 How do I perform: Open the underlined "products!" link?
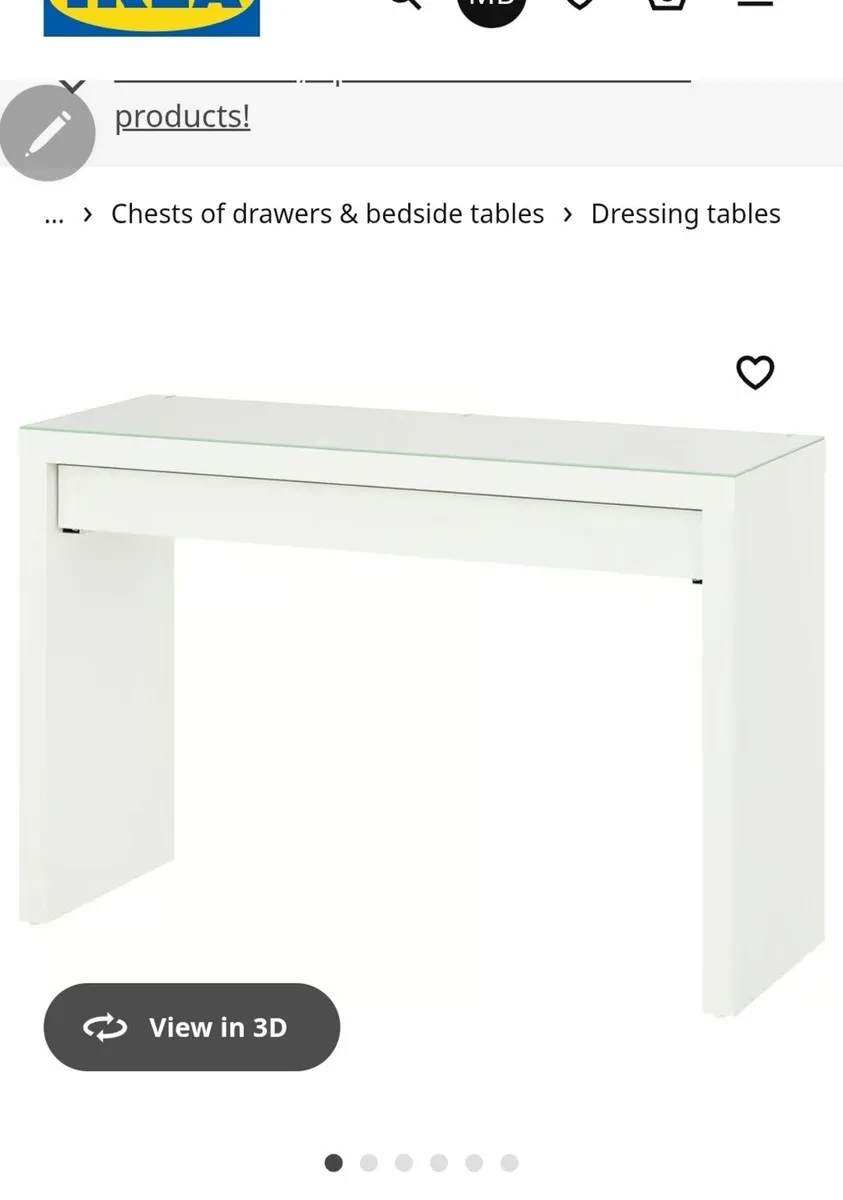pyautogui.click(x=182, y=116)
